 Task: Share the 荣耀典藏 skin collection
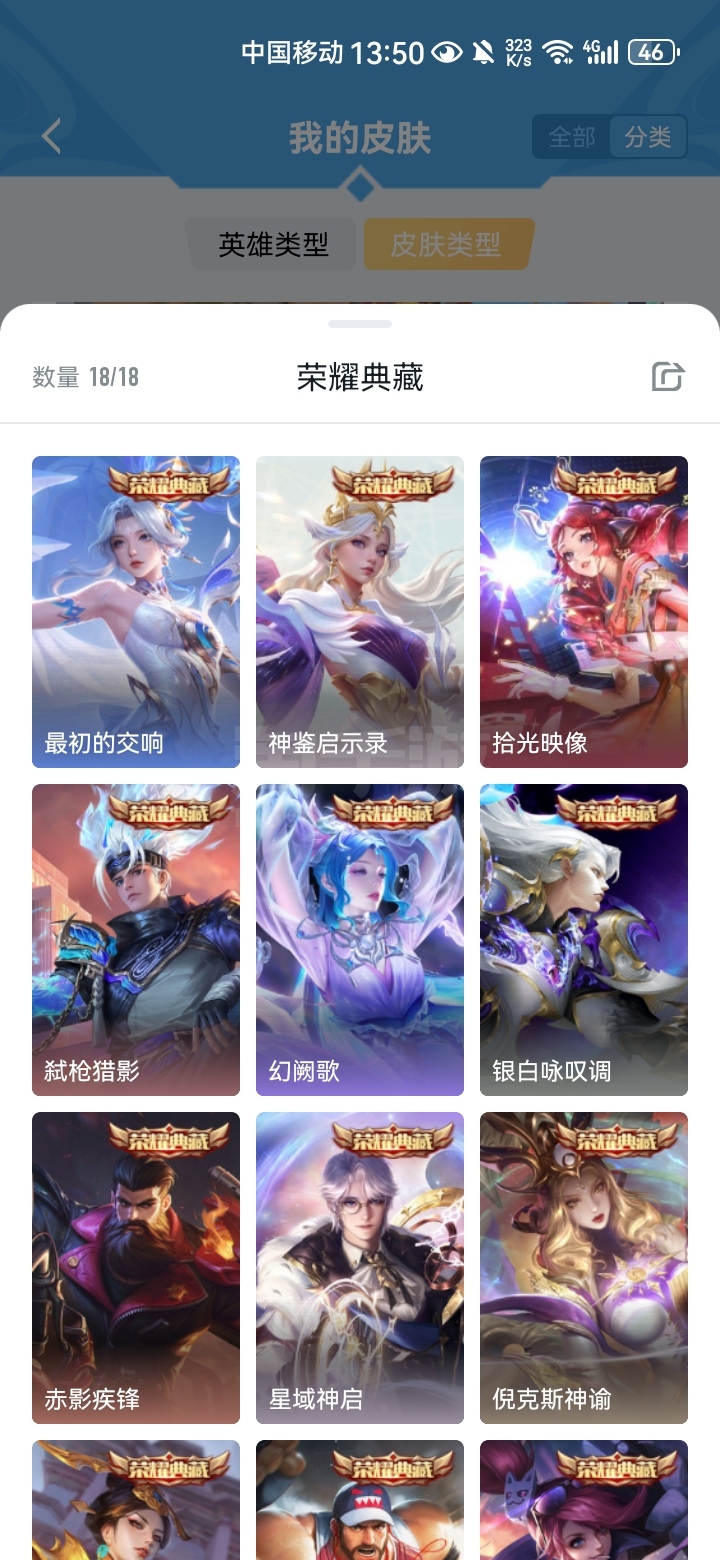coord(667,377)
